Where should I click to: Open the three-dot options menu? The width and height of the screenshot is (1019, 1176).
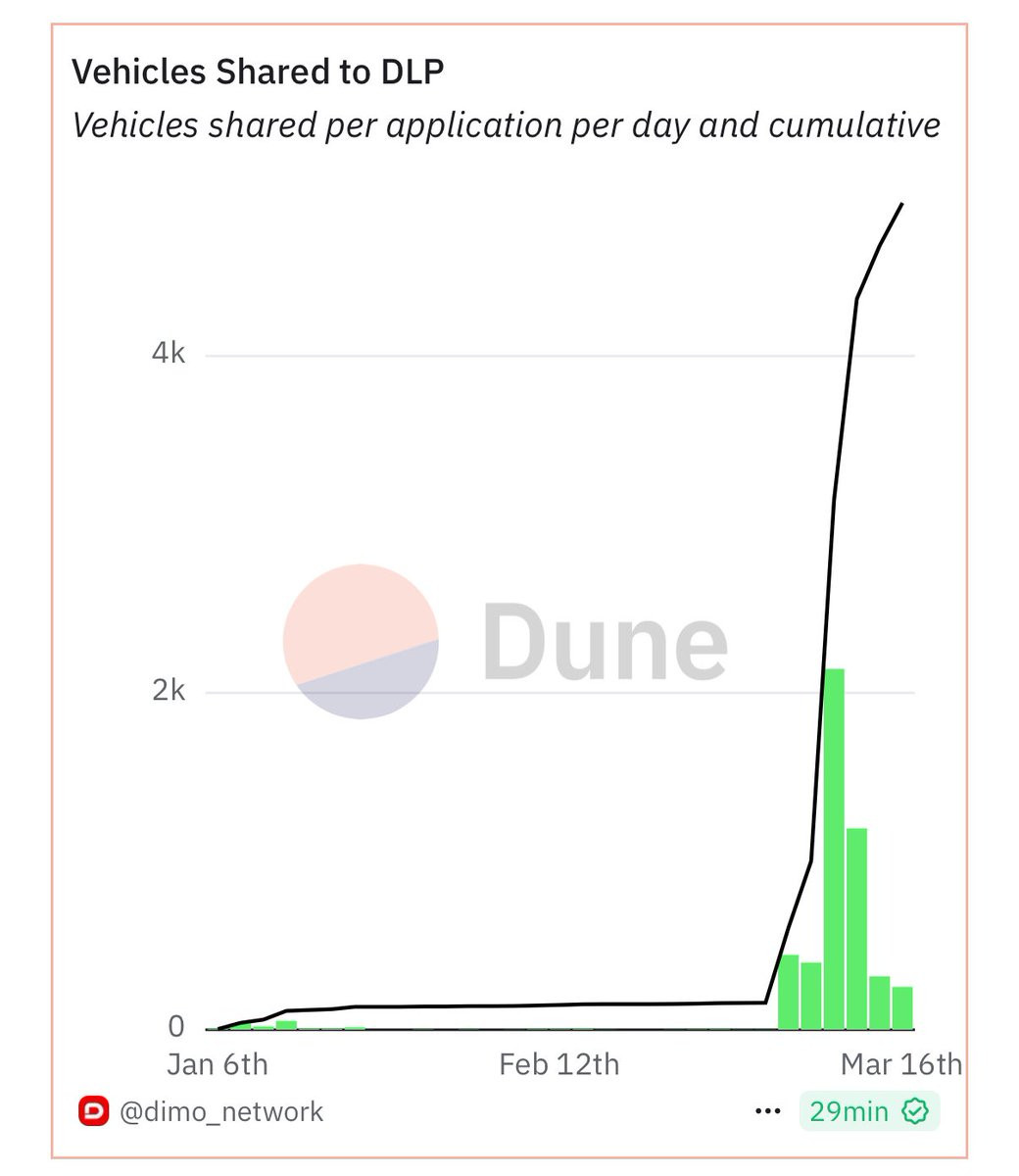pos(768,1111)
